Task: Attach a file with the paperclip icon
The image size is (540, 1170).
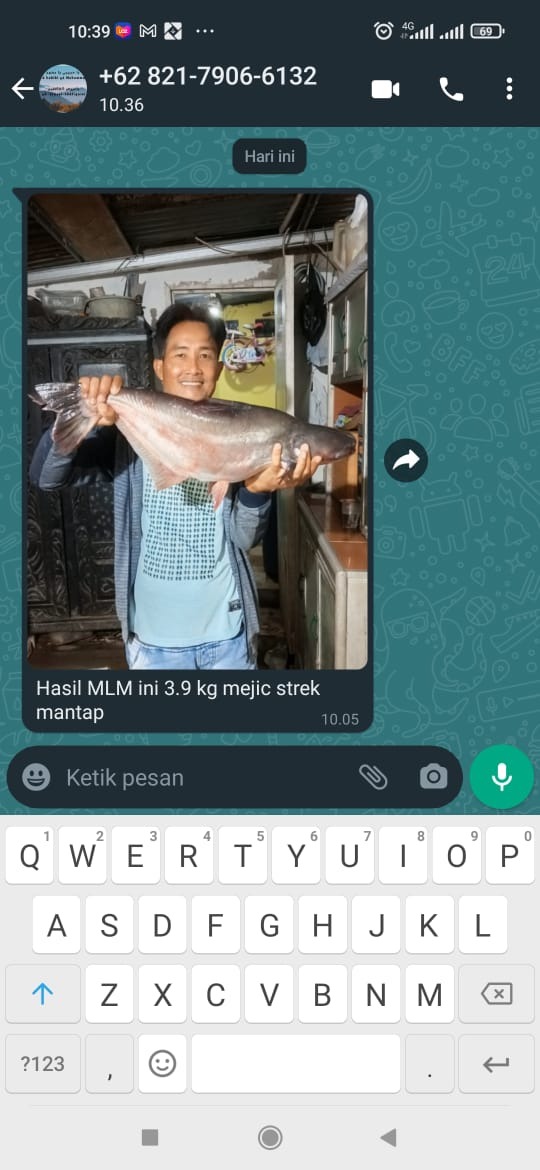Action: click(x=373, y=778)
